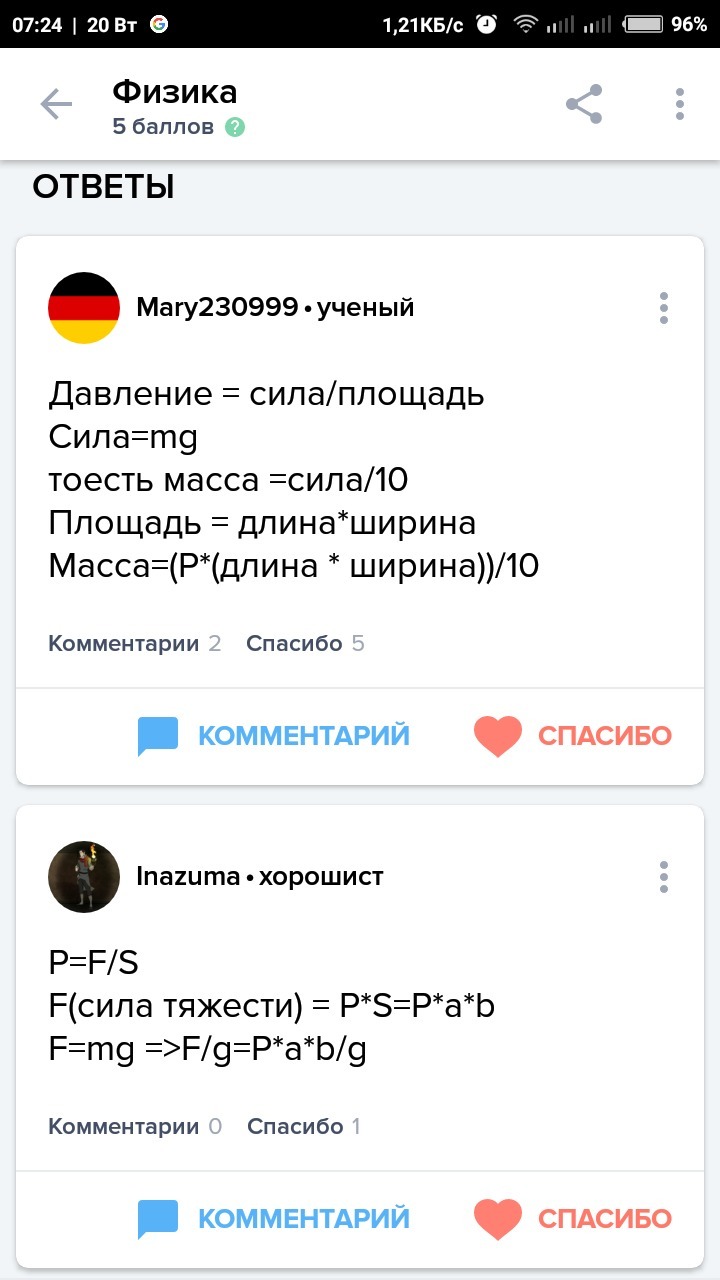Tap the ОТВЕТЫ section header
720x1280 pixels.
pyautogui.click(x=105, y=186)
